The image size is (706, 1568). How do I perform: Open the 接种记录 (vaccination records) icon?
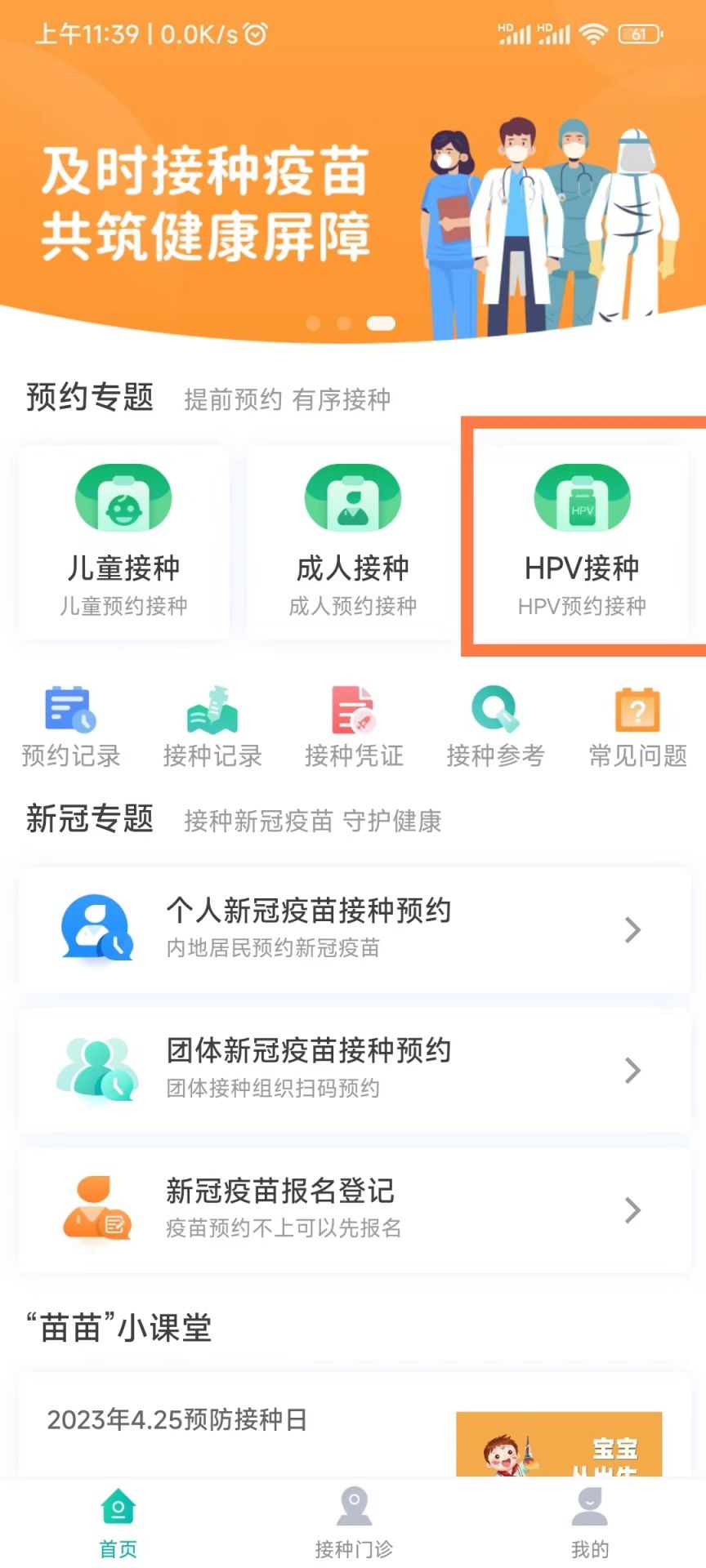[x=211, y=723]
